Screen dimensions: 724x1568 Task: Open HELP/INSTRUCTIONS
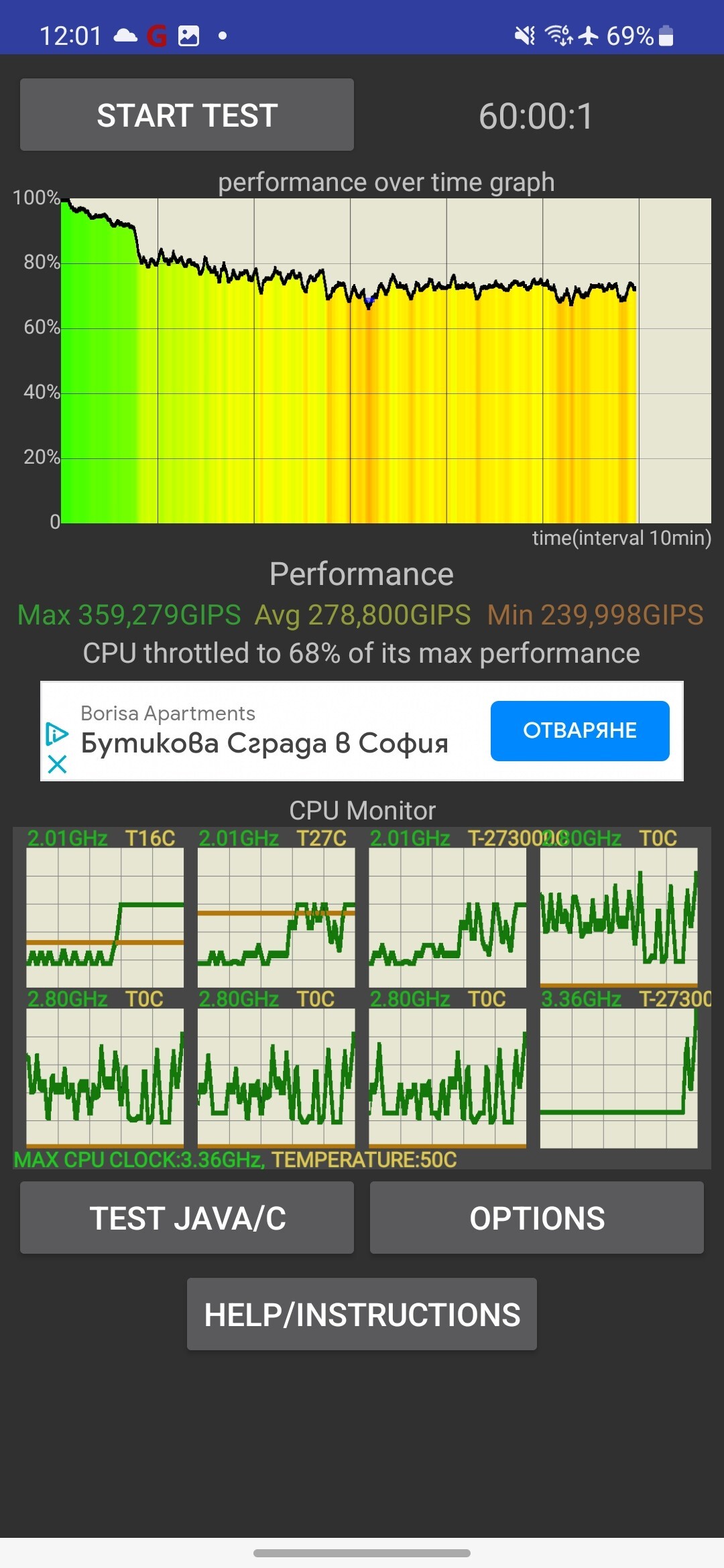tap(361, 1314)
